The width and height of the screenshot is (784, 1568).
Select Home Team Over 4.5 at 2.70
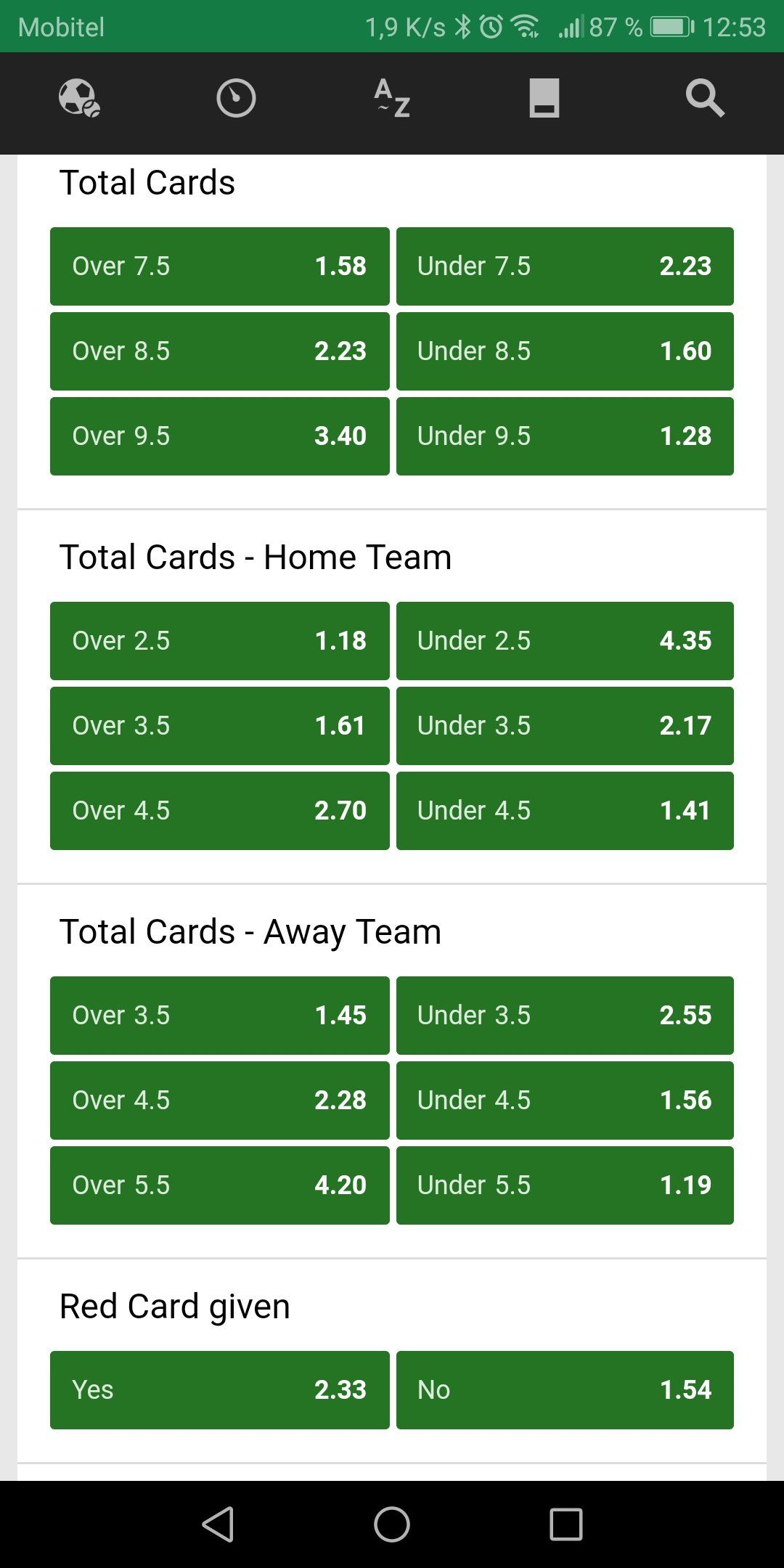coord(219,811)
